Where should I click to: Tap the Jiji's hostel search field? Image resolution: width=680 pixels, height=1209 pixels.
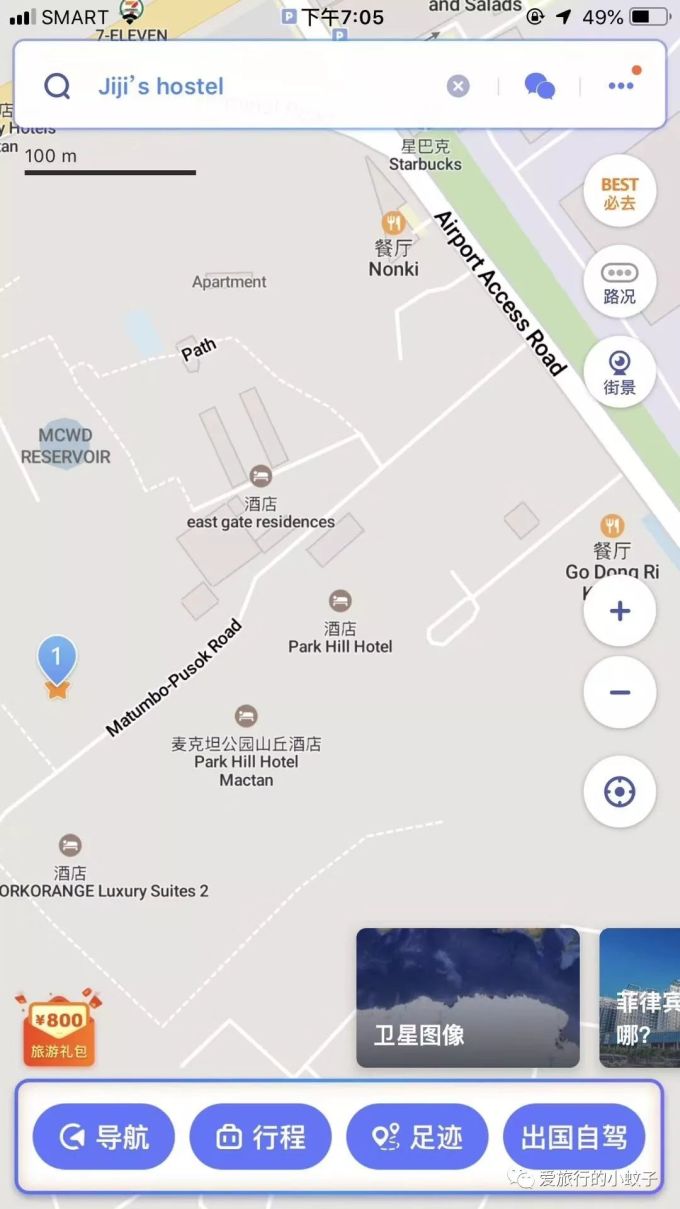240,86
